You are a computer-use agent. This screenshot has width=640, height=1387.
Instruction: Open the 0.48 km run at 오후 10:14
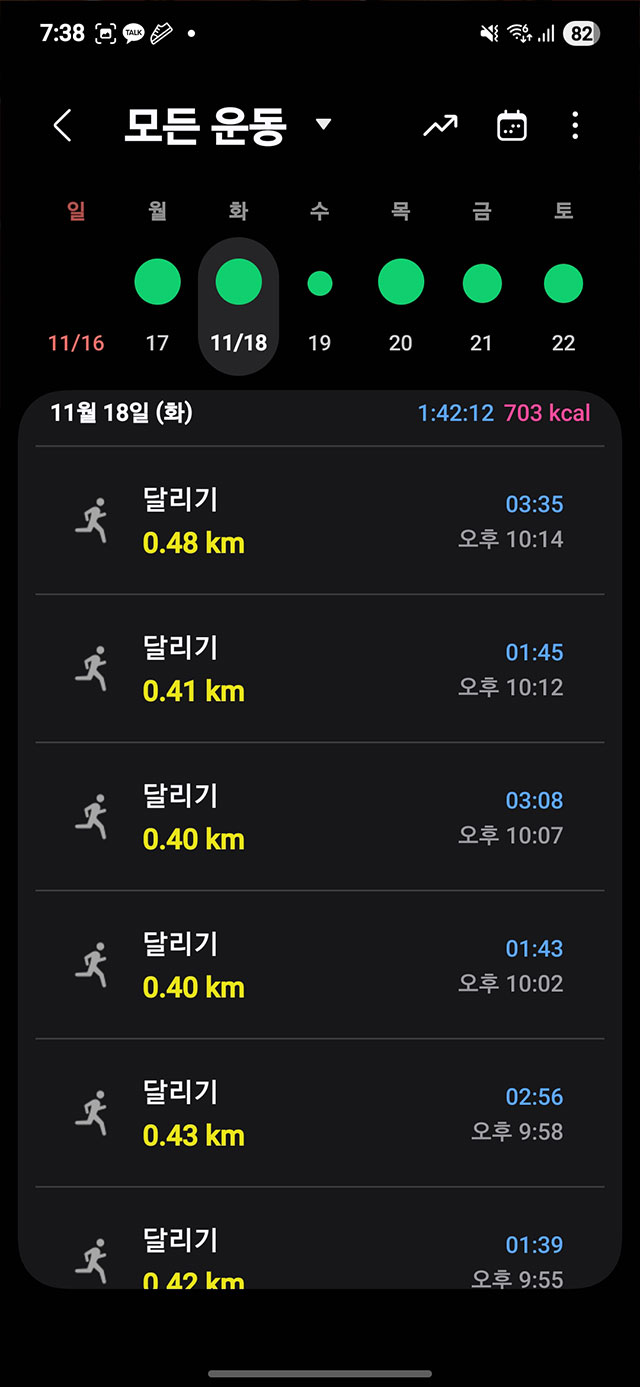(x=320, y=521)
